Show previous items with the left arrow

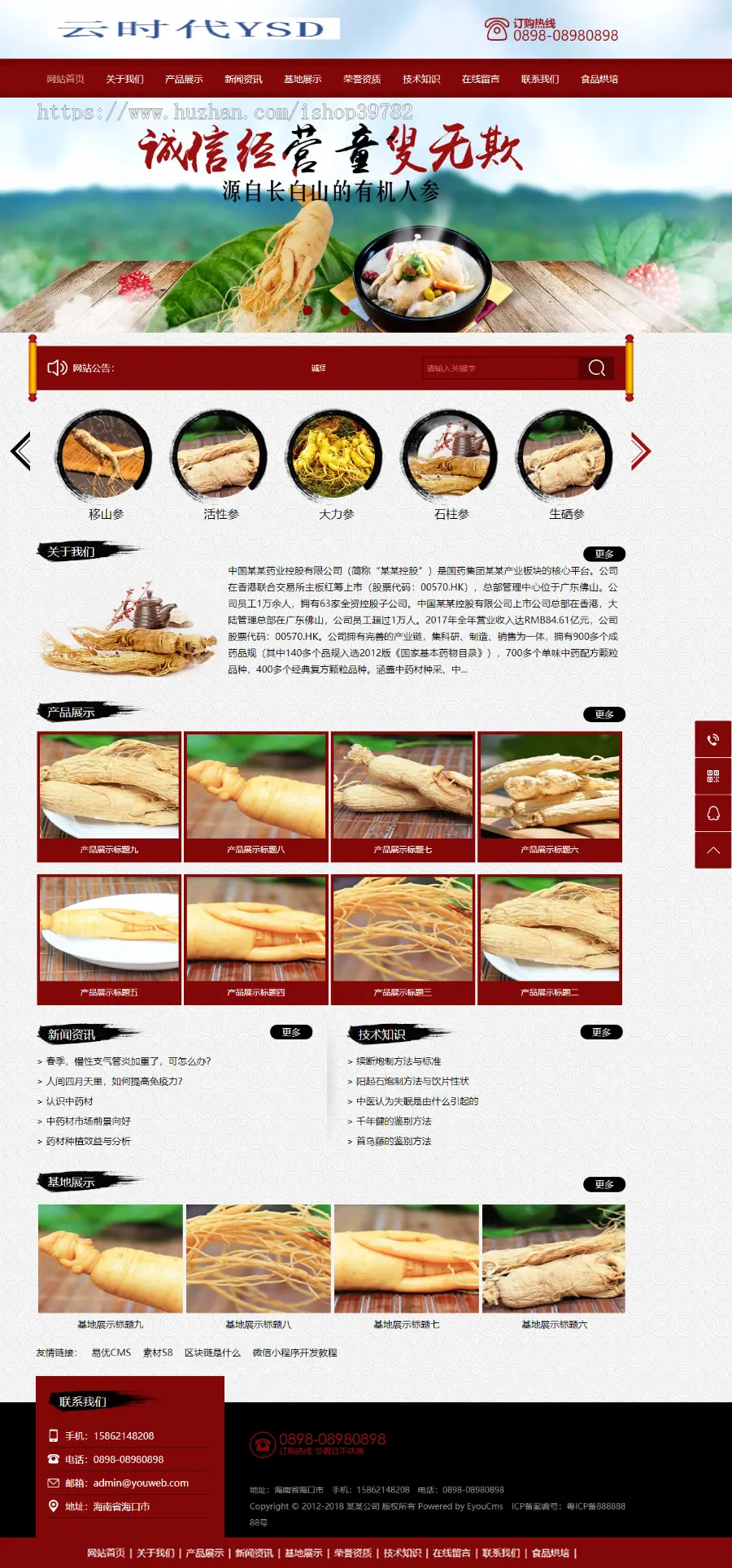tap(20, 451)
